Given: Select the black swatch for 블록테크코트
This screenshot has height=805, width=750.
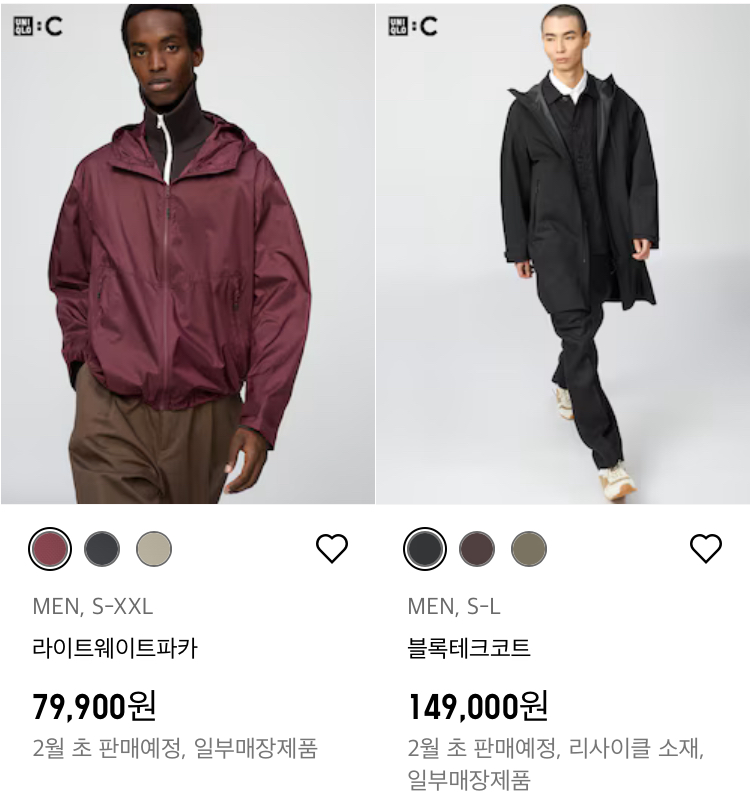Looking at the screenshot, I should click(x=425, y=549).
